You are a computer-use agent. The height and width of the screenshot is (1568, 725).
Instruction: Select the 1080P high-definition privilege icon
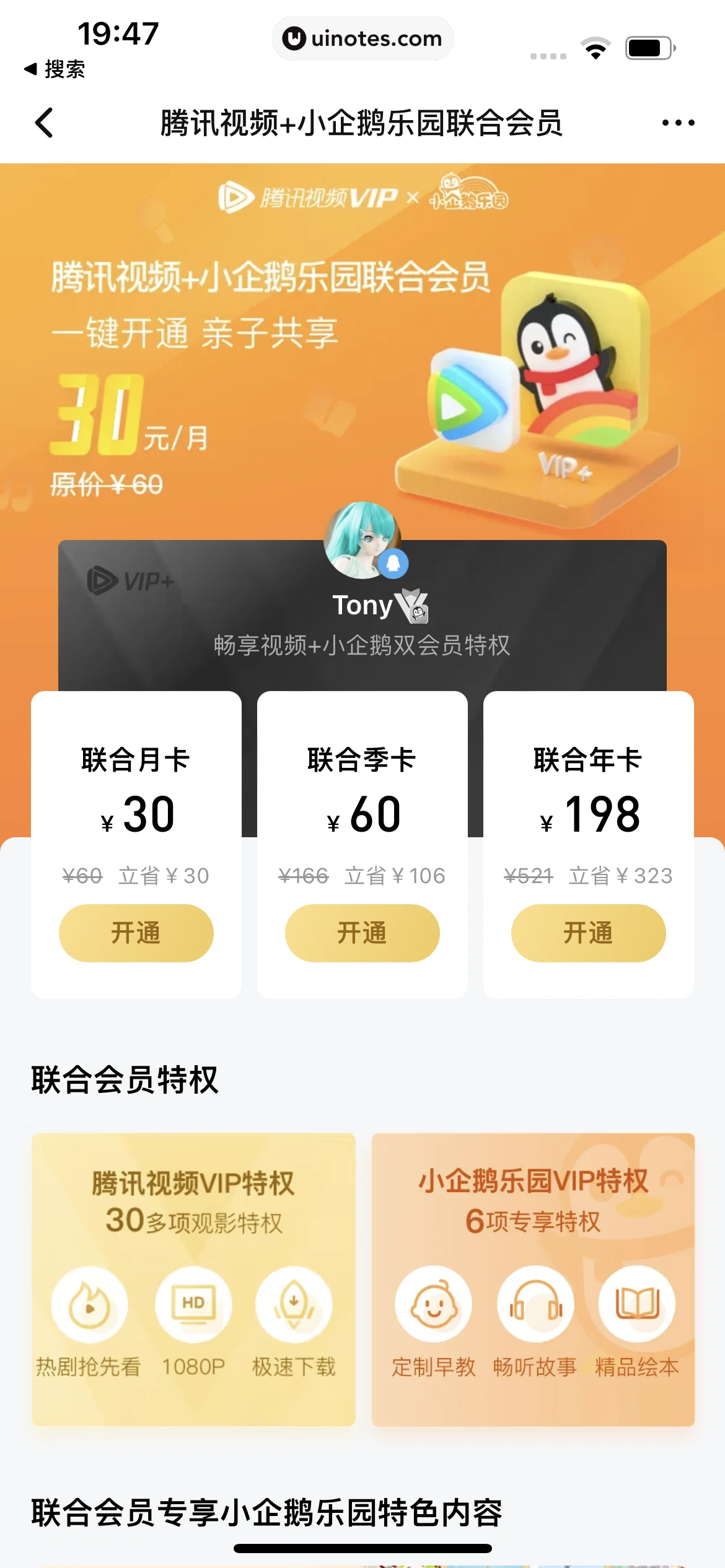tap(193, 1304)
